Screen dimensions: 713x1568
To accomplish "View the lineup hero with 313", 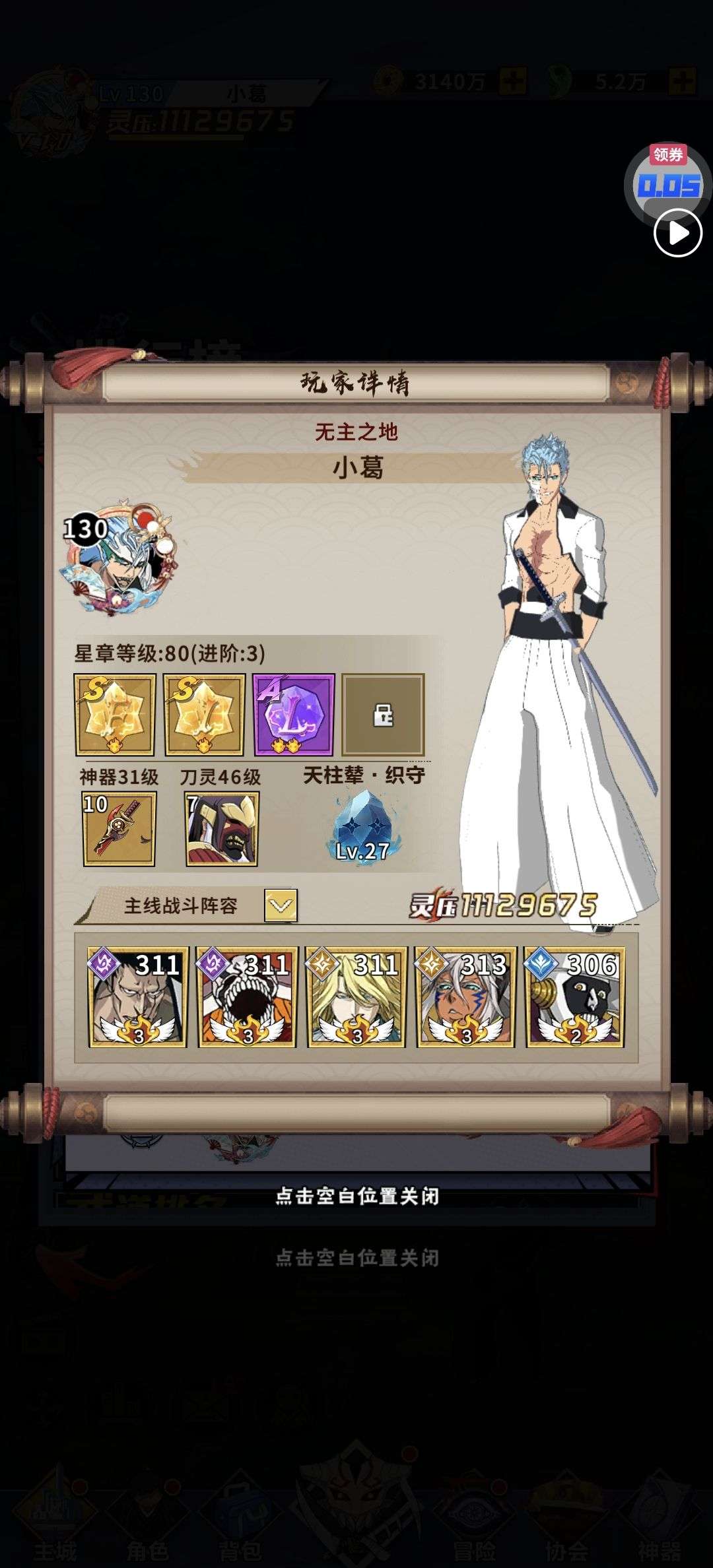I will (465, 997).
